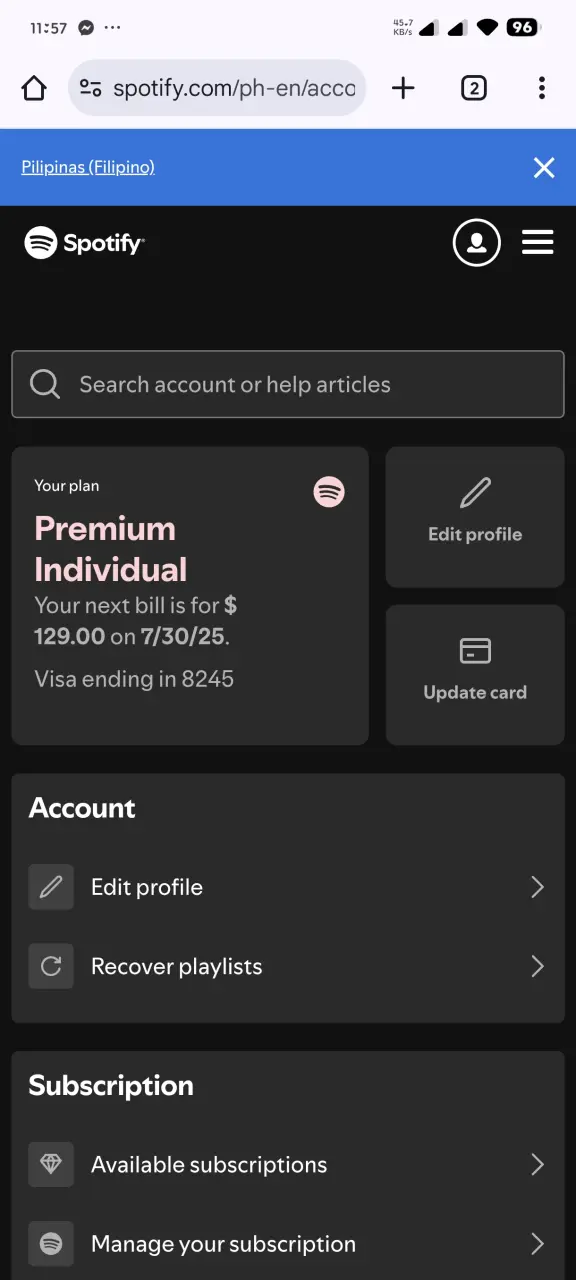Tap the spotify.com address bar
The width and height of the screenshot is (576, 1280).
217,88
